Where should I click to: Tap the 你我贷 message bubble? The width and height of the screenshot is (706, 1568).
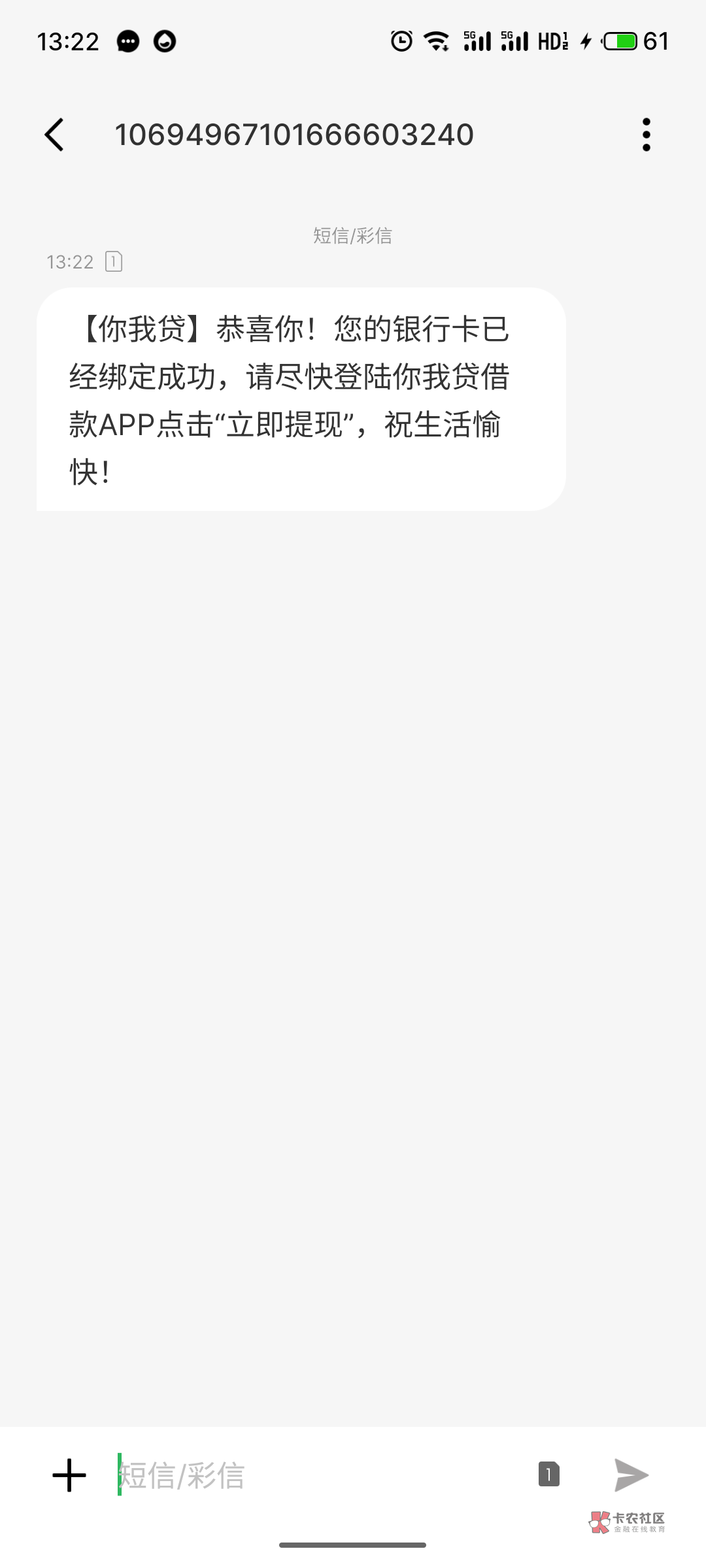tap(301, 399)
